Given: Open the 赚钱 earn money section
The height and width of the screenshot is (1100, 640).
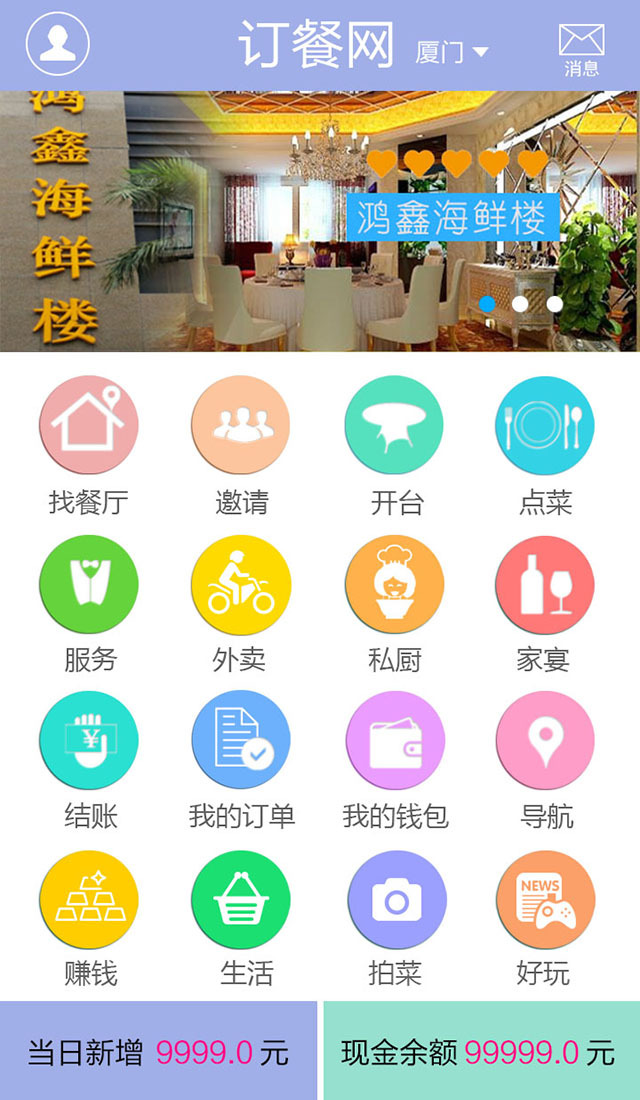Looking at the screenshot, I should click(x=88, y=899).
